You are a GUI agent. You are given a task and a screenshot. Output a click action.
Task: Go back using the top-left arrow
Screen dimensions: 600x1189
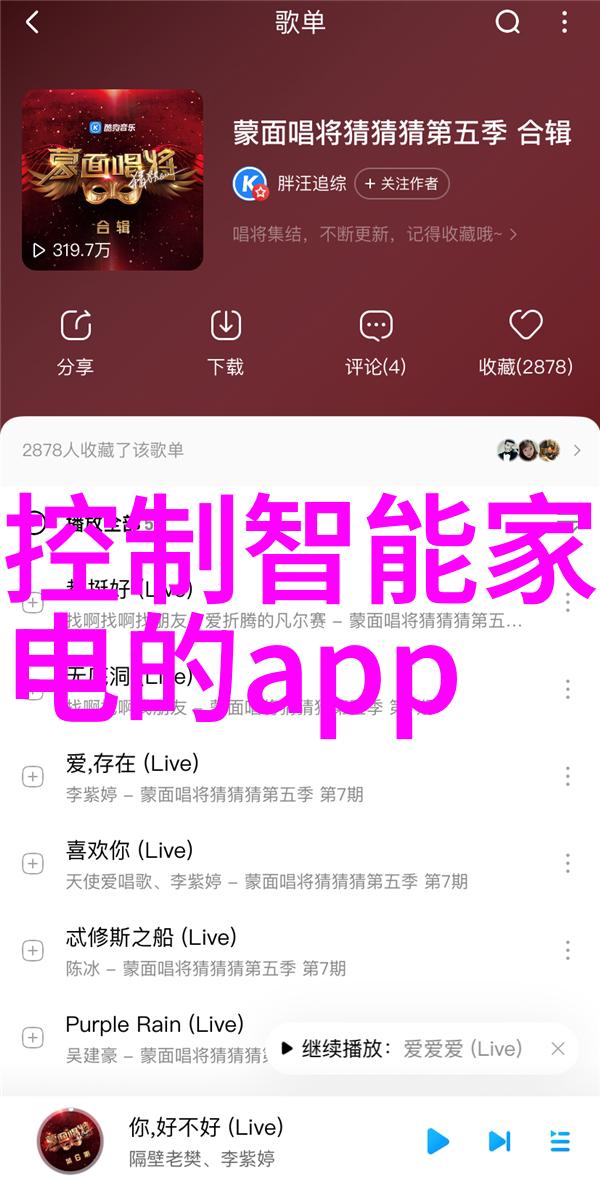click(32, 24)
